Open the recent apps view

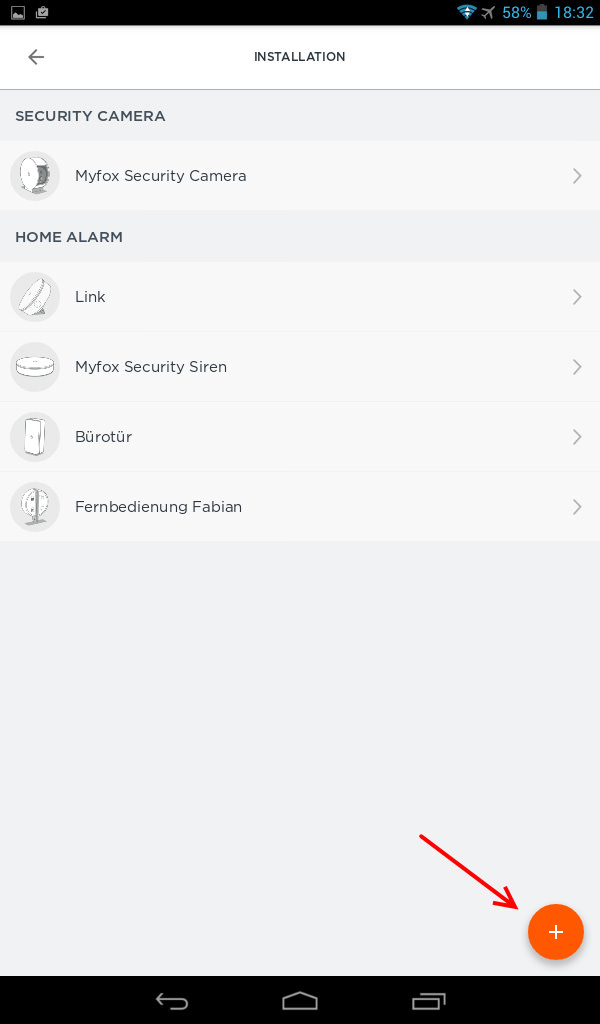tap(428, 1000)
